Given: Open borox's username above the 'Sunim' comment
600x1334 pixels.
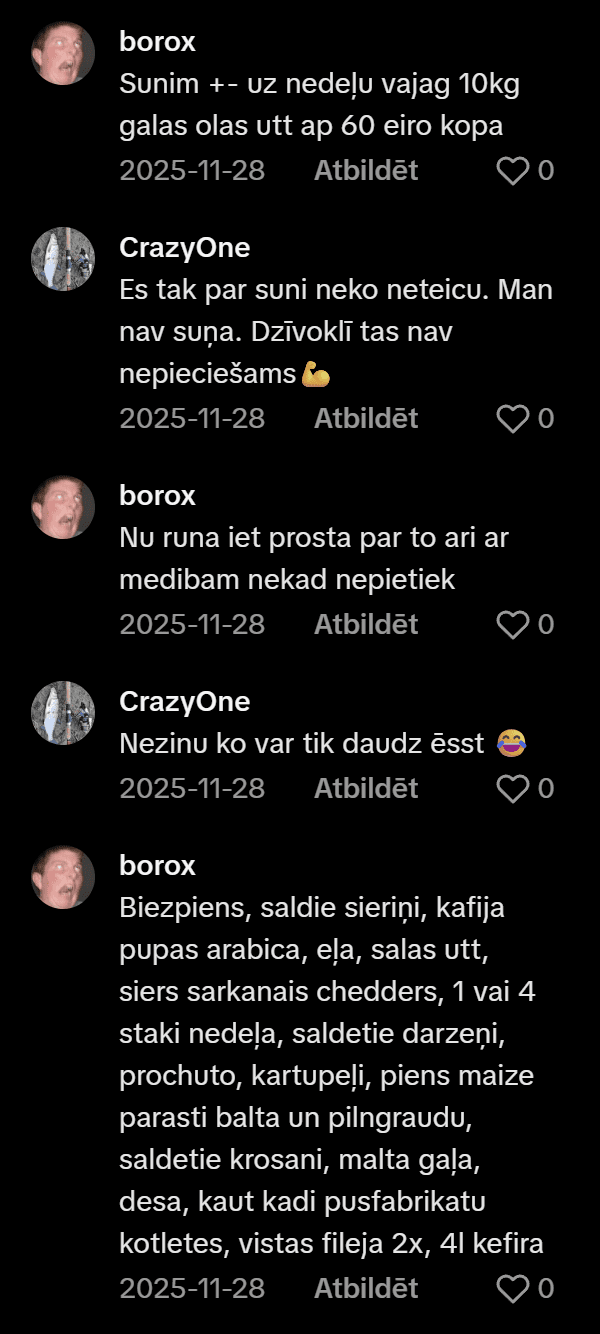Looking at the screenshot, I should point(157,41).
